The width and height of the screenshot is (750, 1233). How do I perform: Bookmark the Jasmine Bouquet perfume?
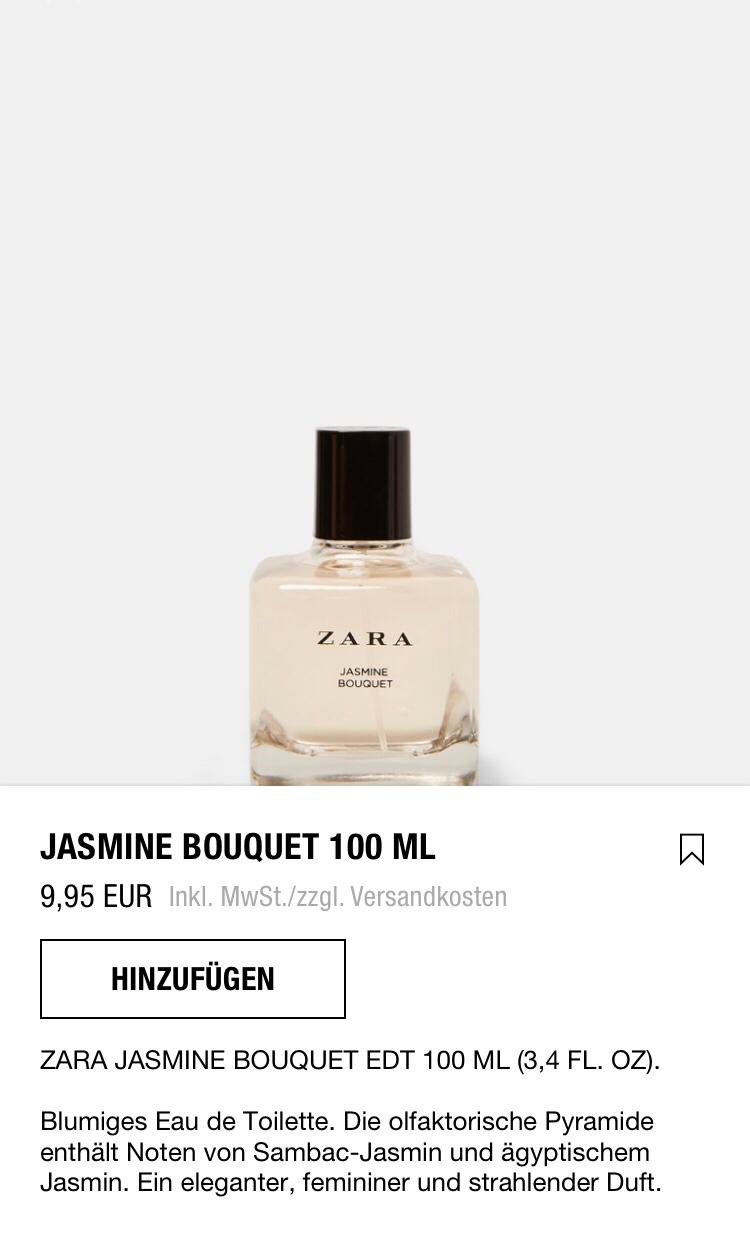(692, 849)
